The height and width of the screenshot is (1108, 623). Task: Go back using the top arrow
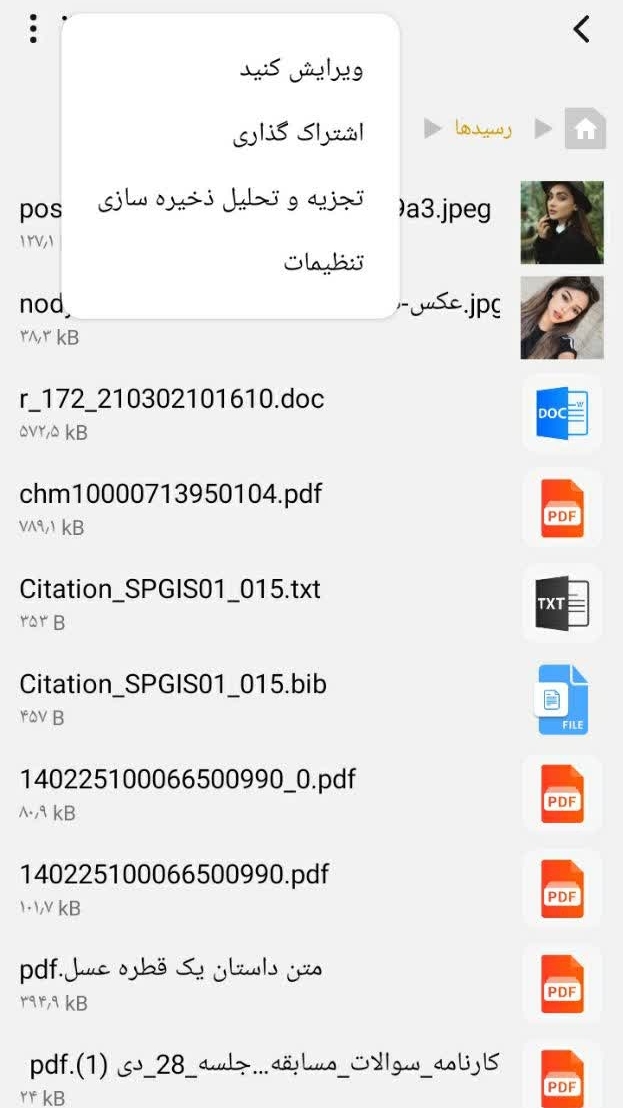[x=582, y=29]
